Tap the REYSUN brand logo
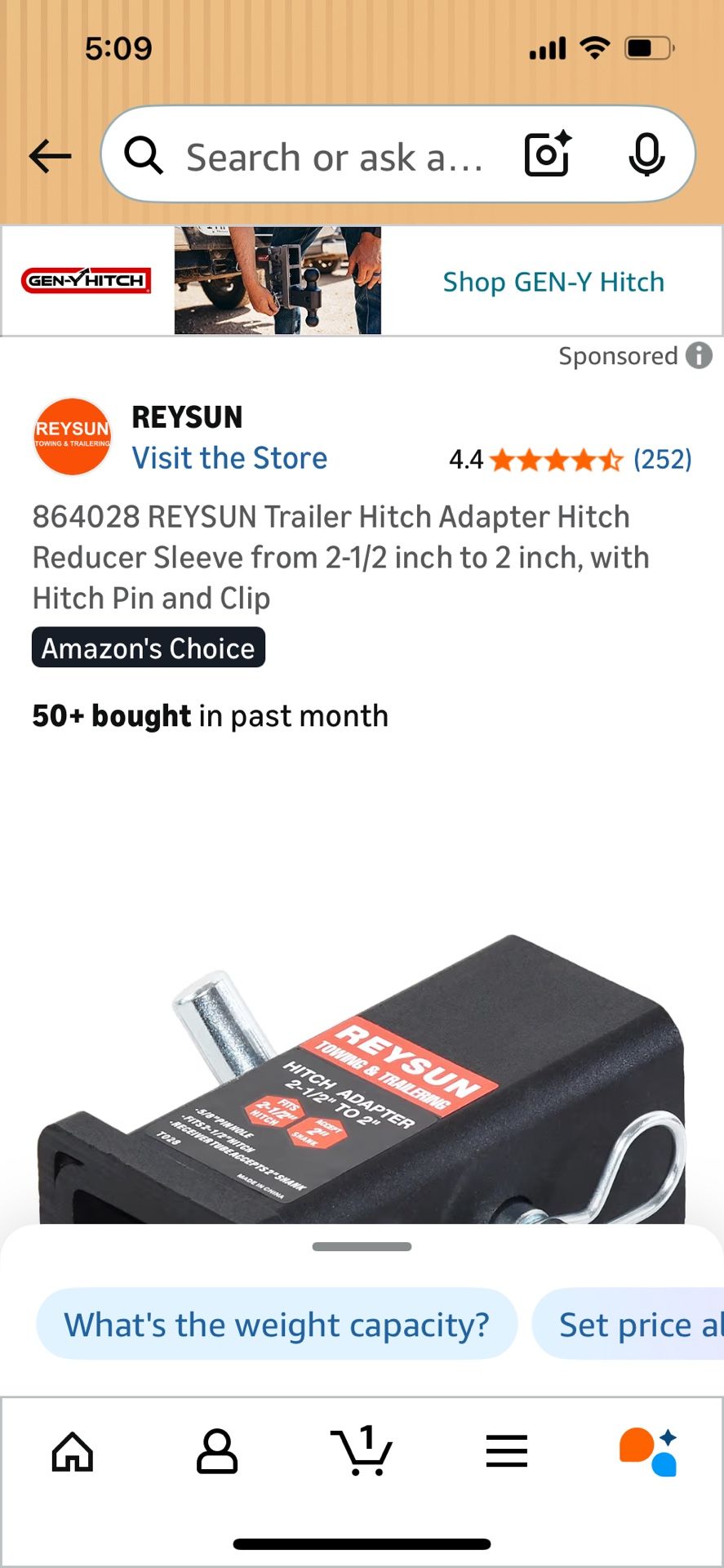 tap(72, 437)
